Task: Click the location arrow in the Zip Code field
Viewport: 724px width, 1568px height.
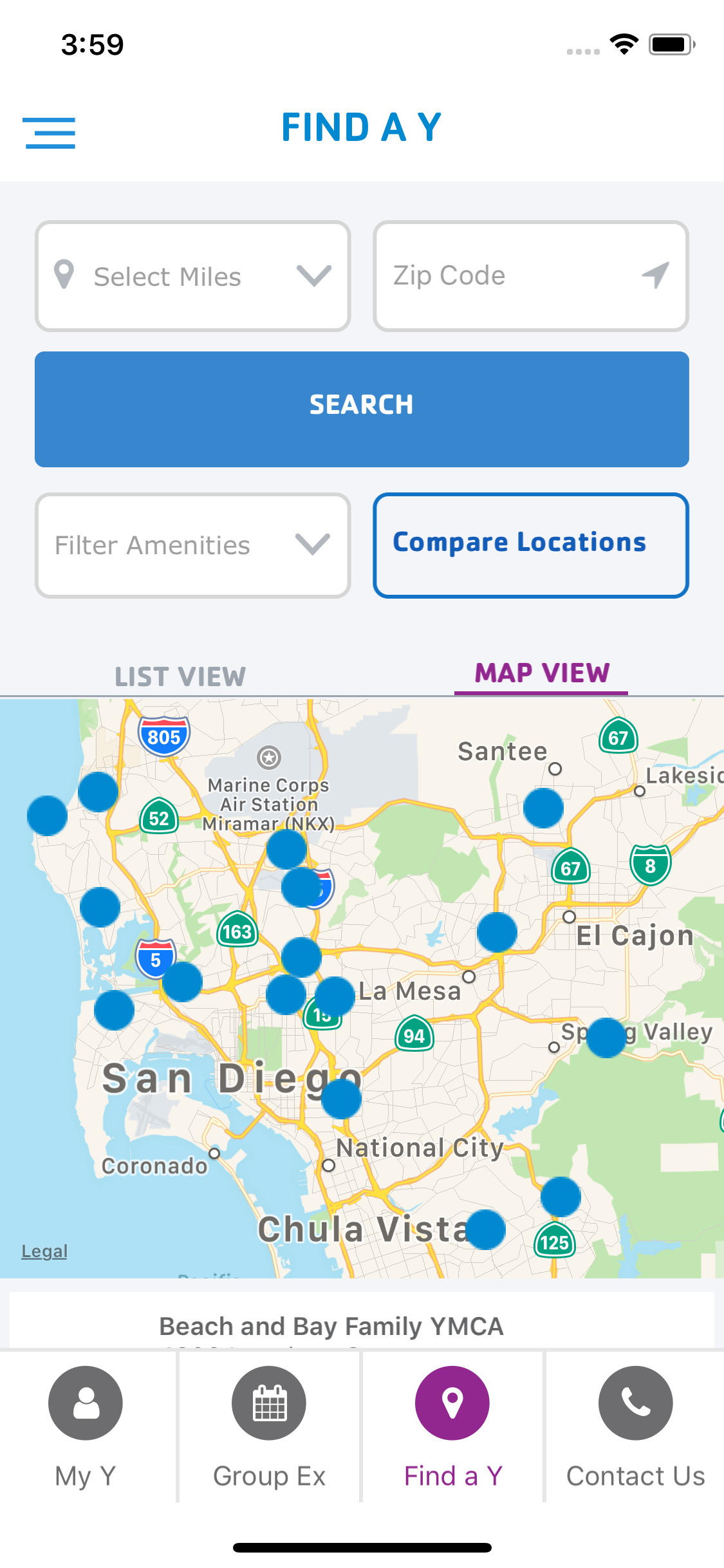Action: pyautogui.click(x=656, y=275)
